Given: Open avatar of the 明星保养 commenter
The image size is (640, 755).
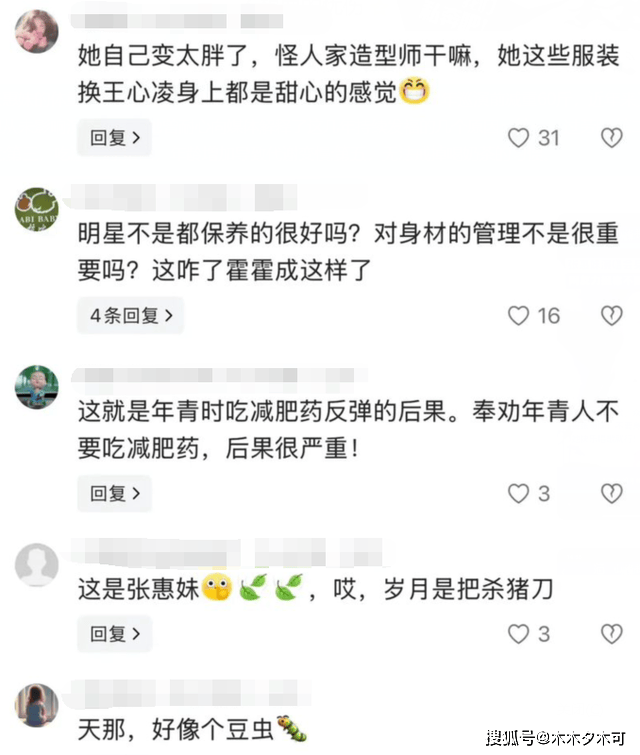Looking at the screenshot, I should pyautogui.click(x=37, y=209).
